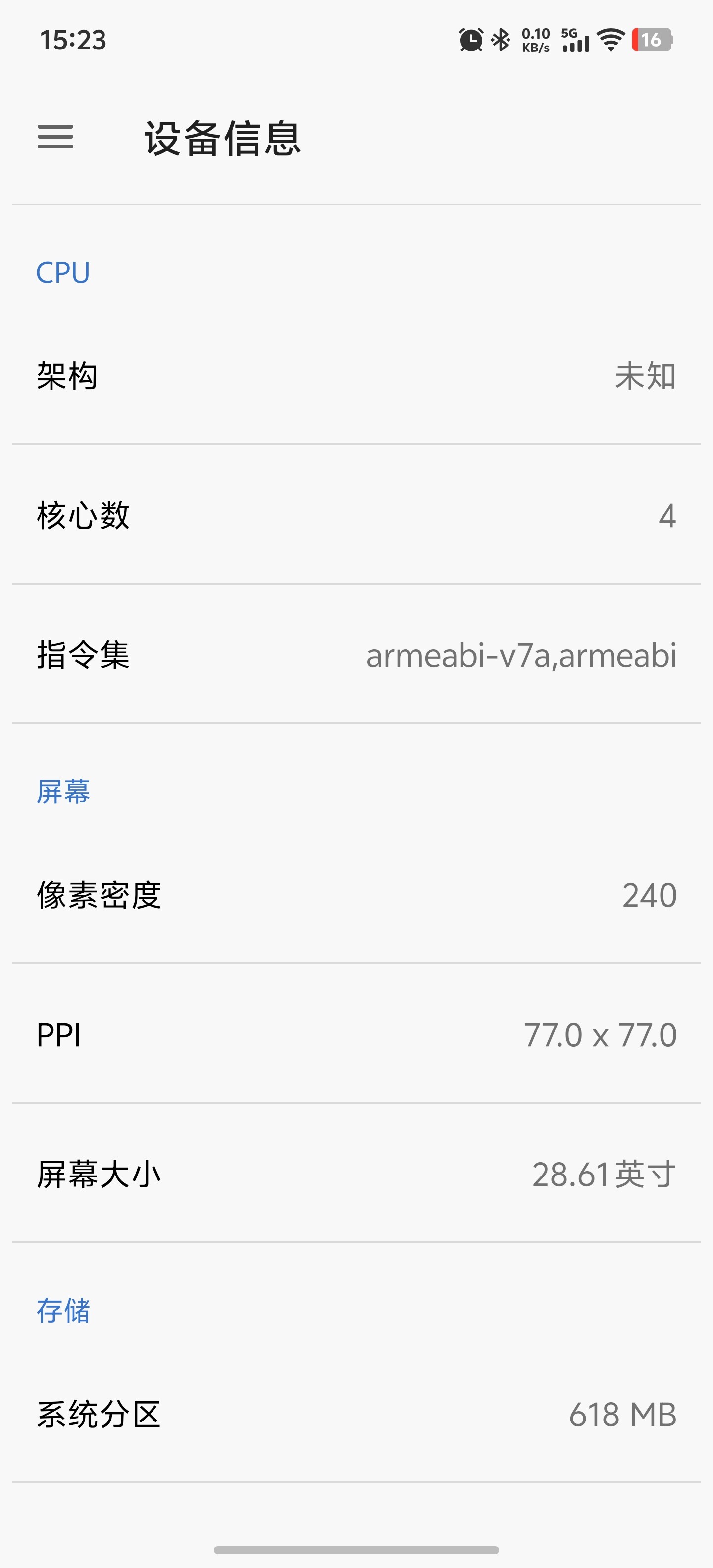Screen dimensions: 713x1568
Task: Select the PPI row
Action: point(356,1034)
